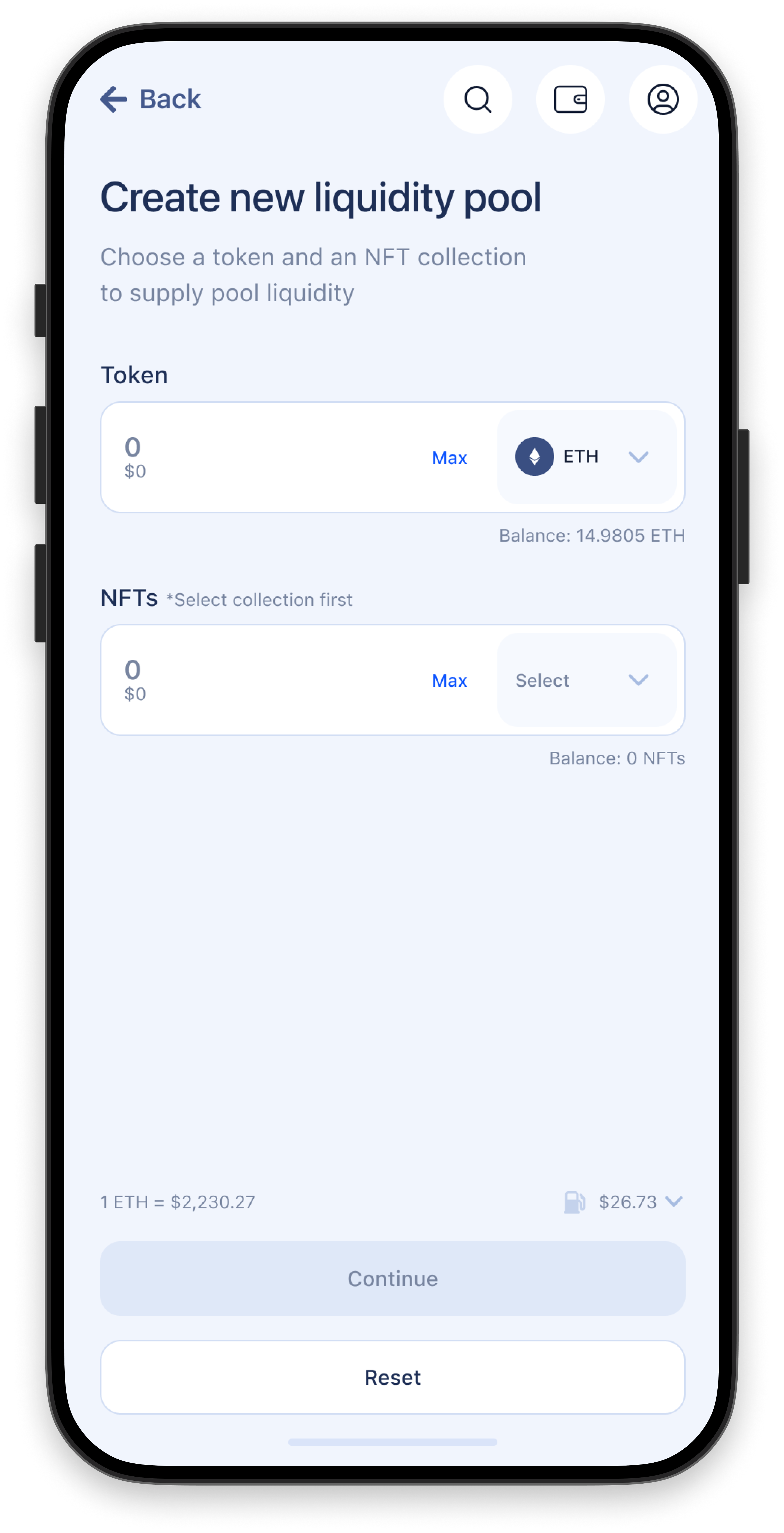
Task: Go back using the Back arrow
Action: (150, 99)
